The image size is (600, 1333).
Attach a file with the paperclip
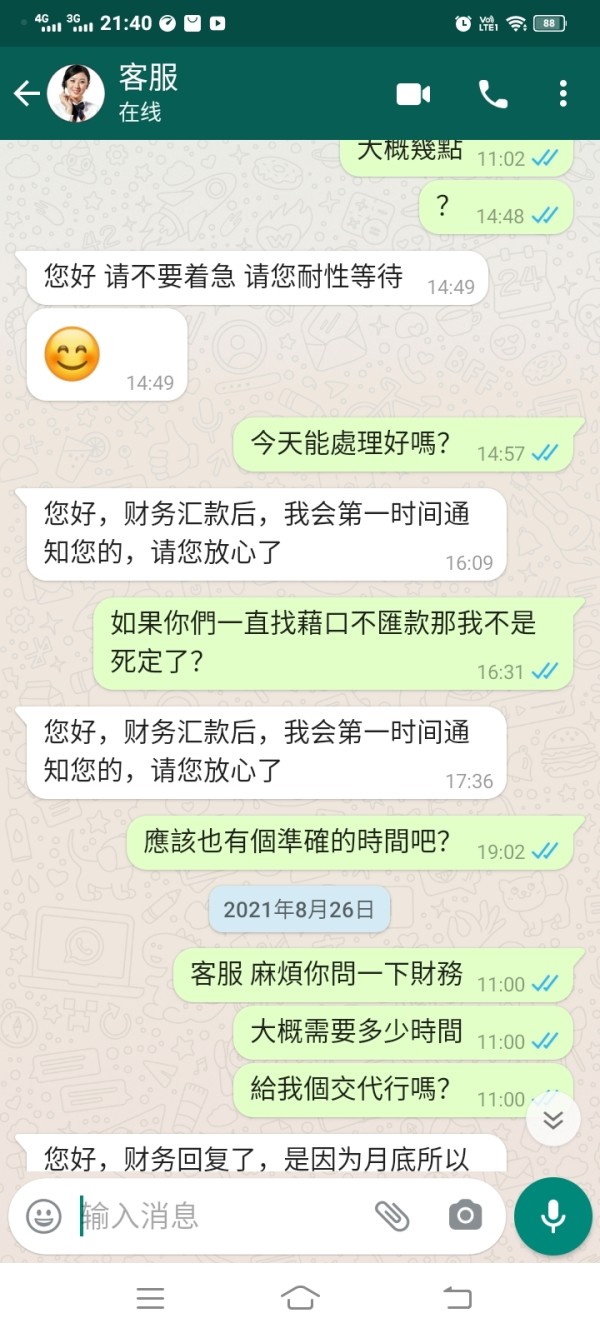point(392,1216)
